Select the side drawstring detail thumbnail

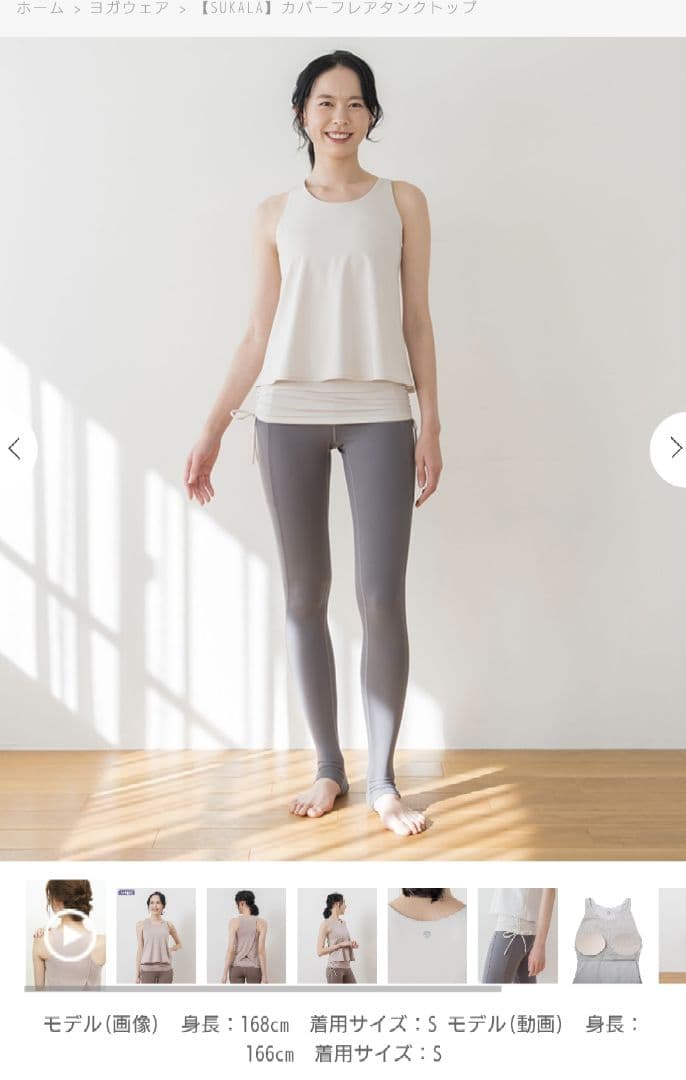[517, 935]
